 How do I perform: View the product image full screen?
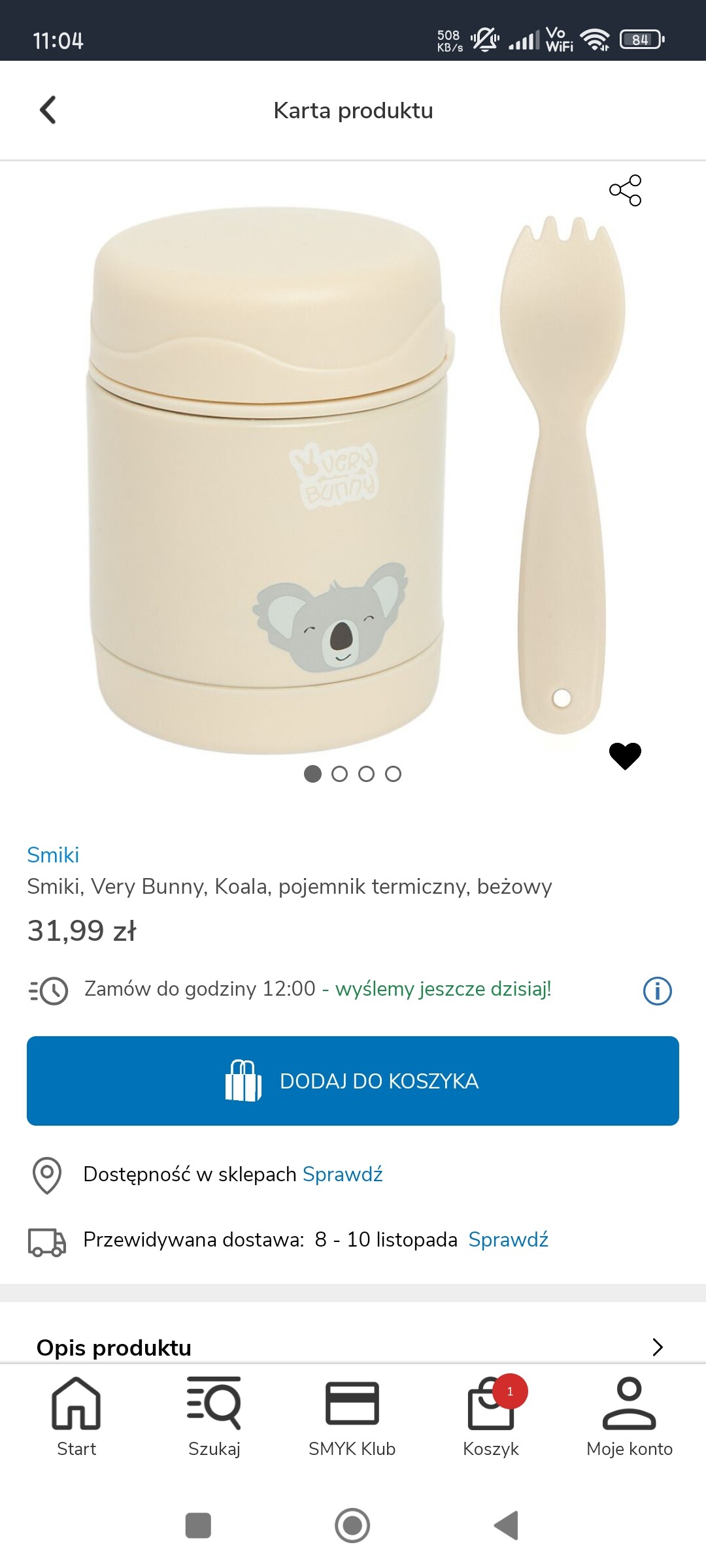[294, 477]
